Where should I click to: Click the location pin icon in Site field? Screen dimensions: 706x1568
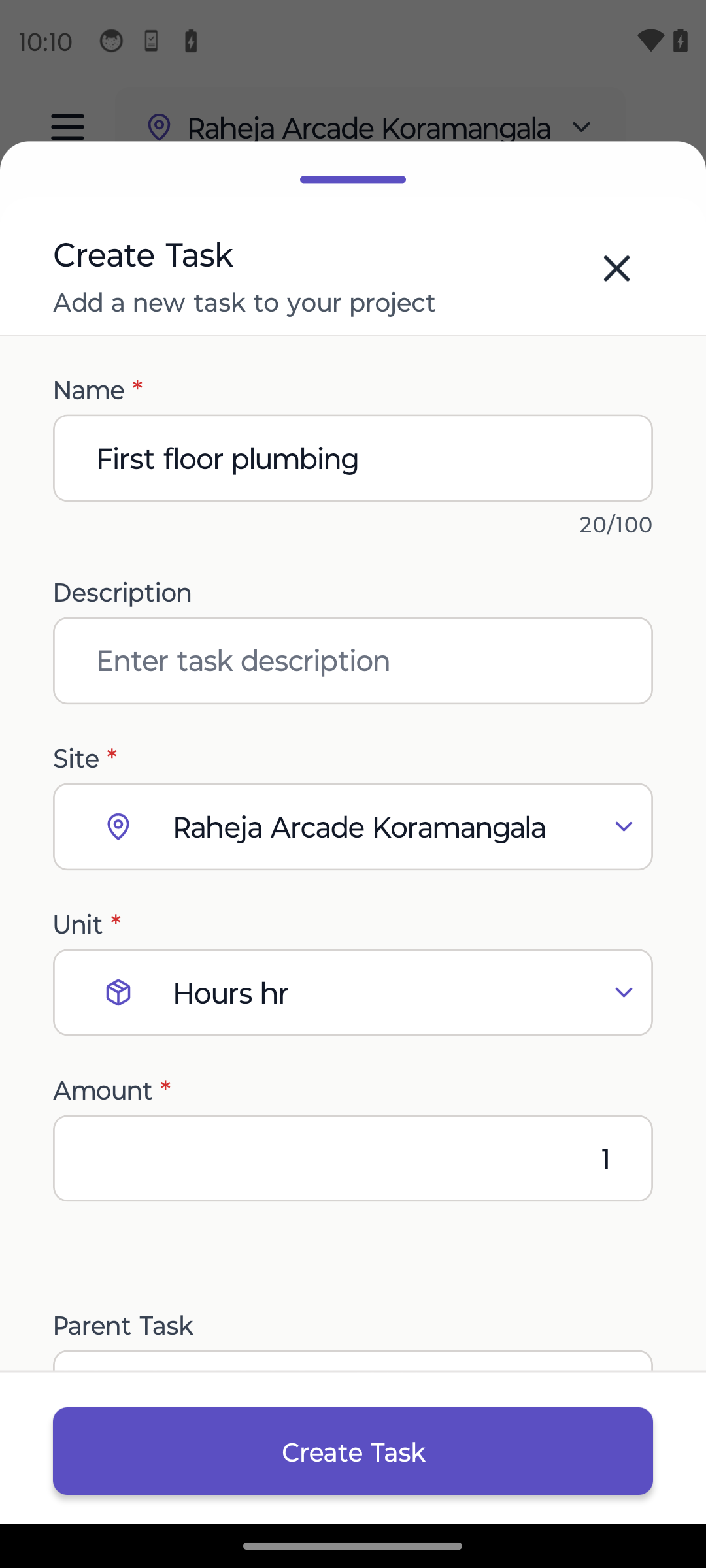point(118,826)
